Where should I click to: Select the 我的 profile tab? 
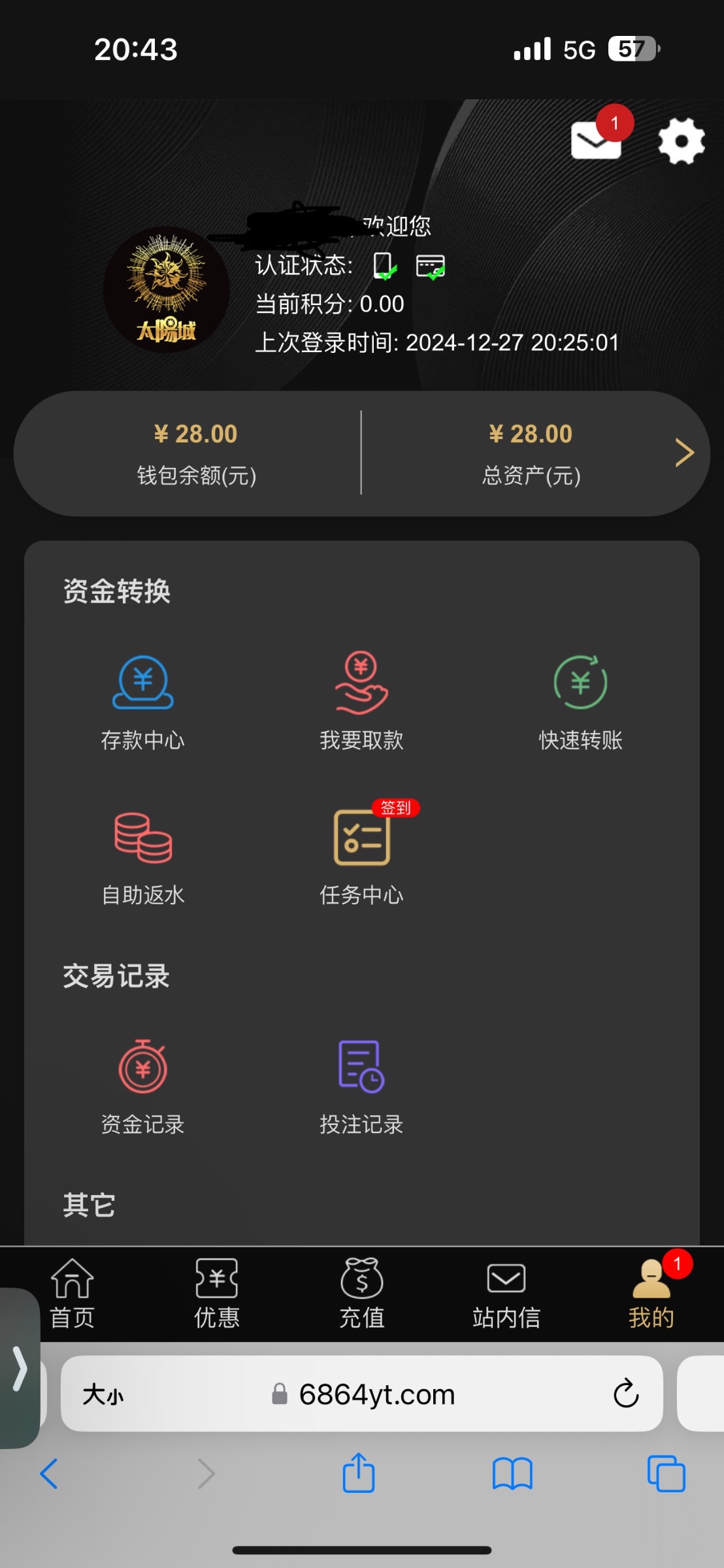pyautogui.click(x=651, y=1294)
